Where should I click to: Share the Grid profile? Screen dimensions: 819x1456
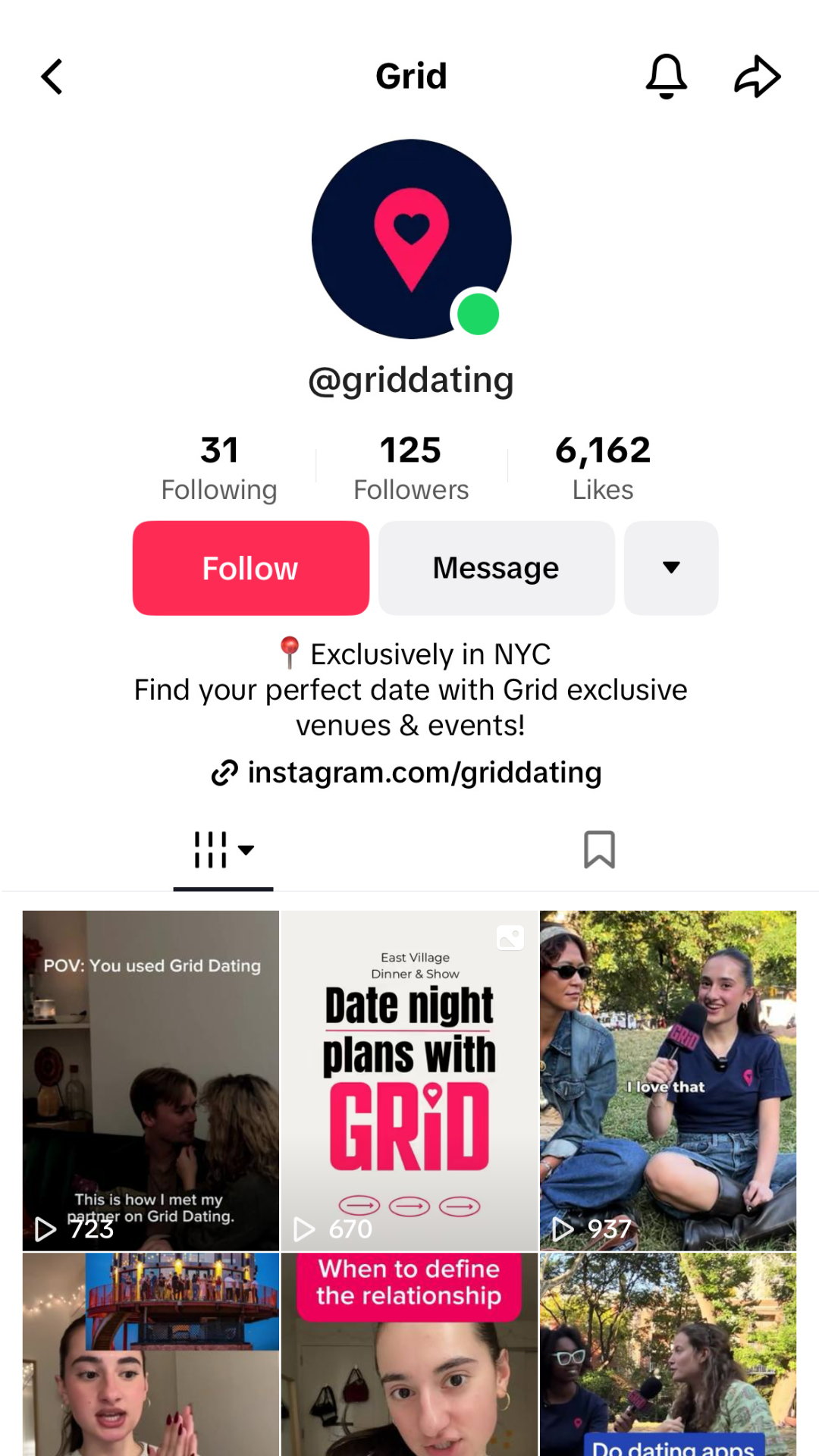(757, 77)
